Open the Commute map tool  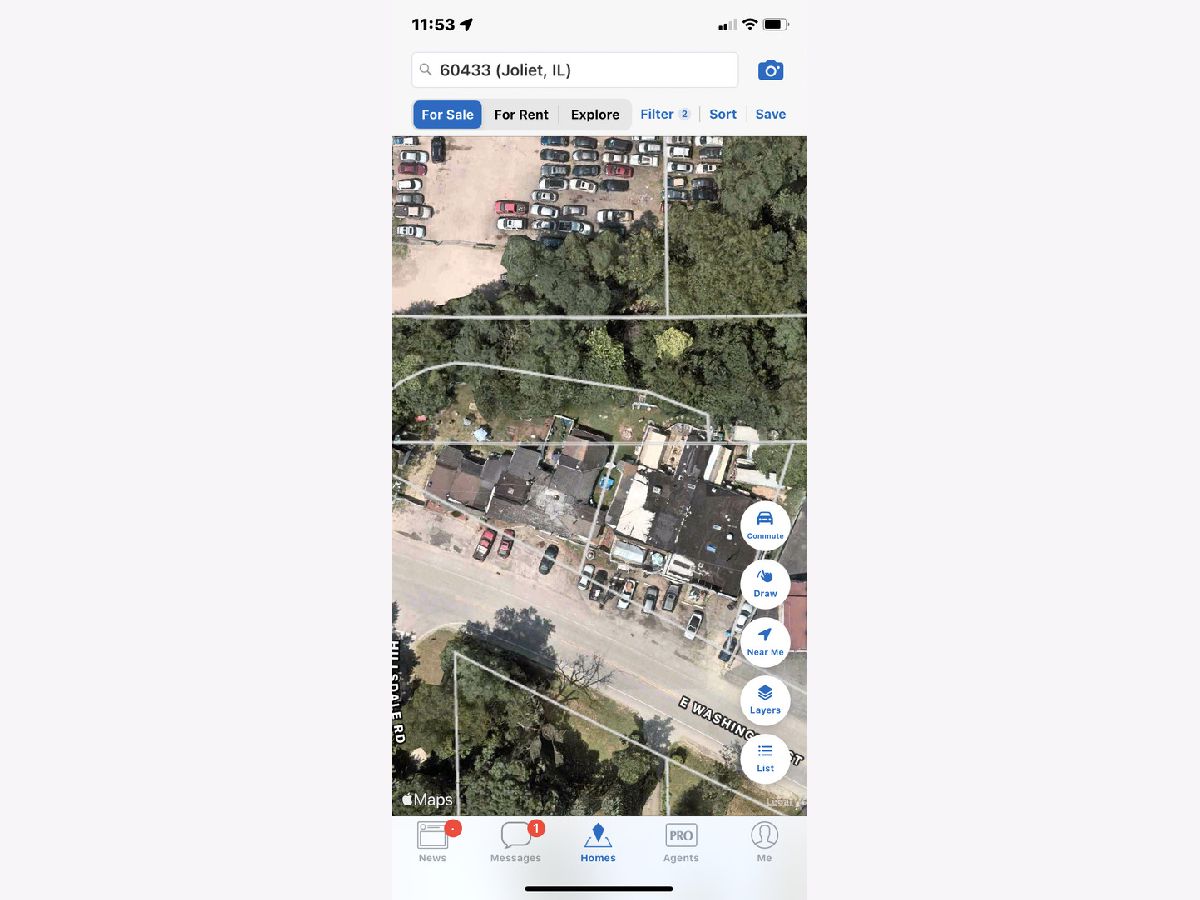click(x=765, y=525)
